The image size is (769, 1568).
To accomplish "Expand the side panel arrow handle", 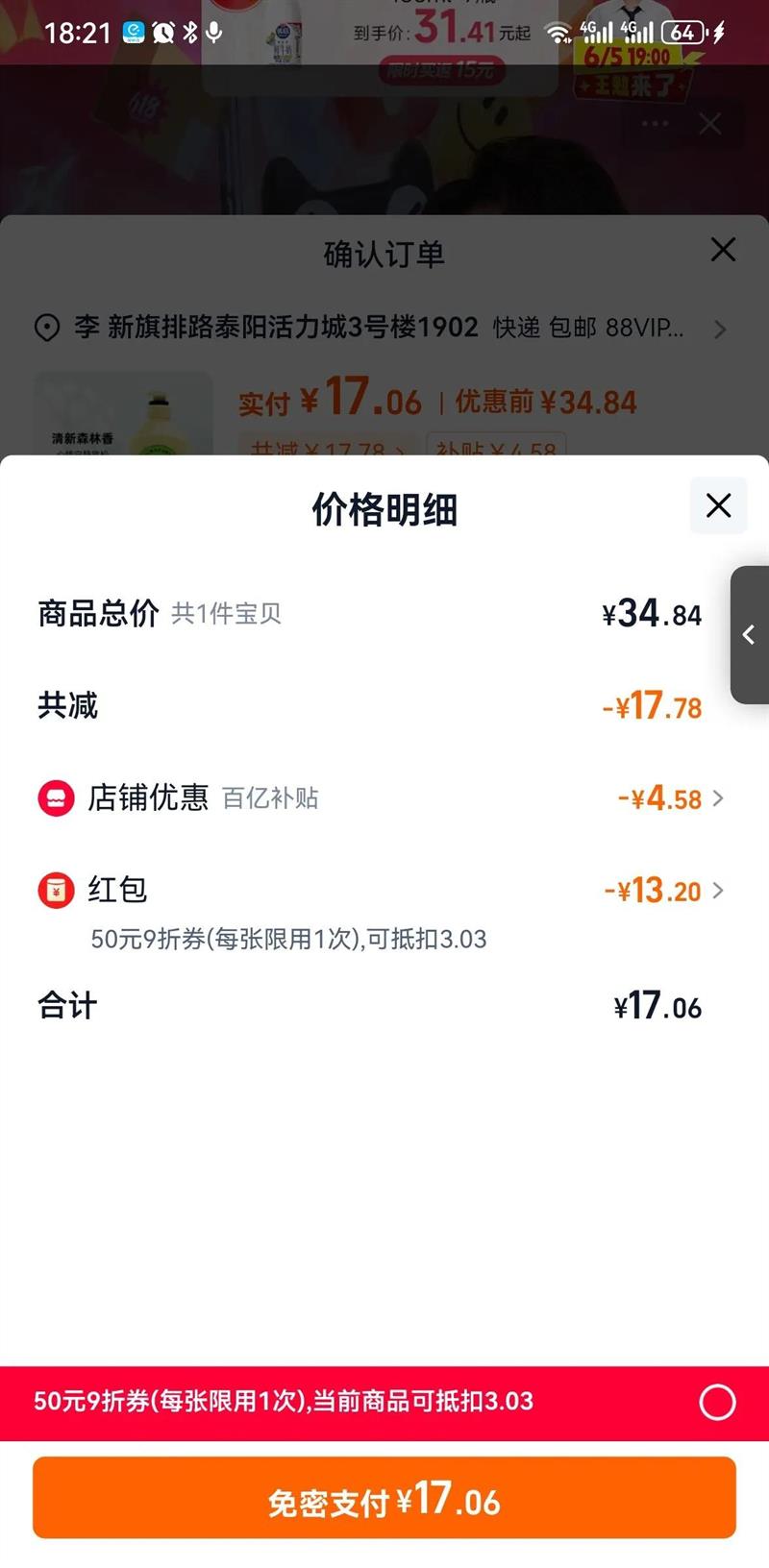I will point(750,635).
